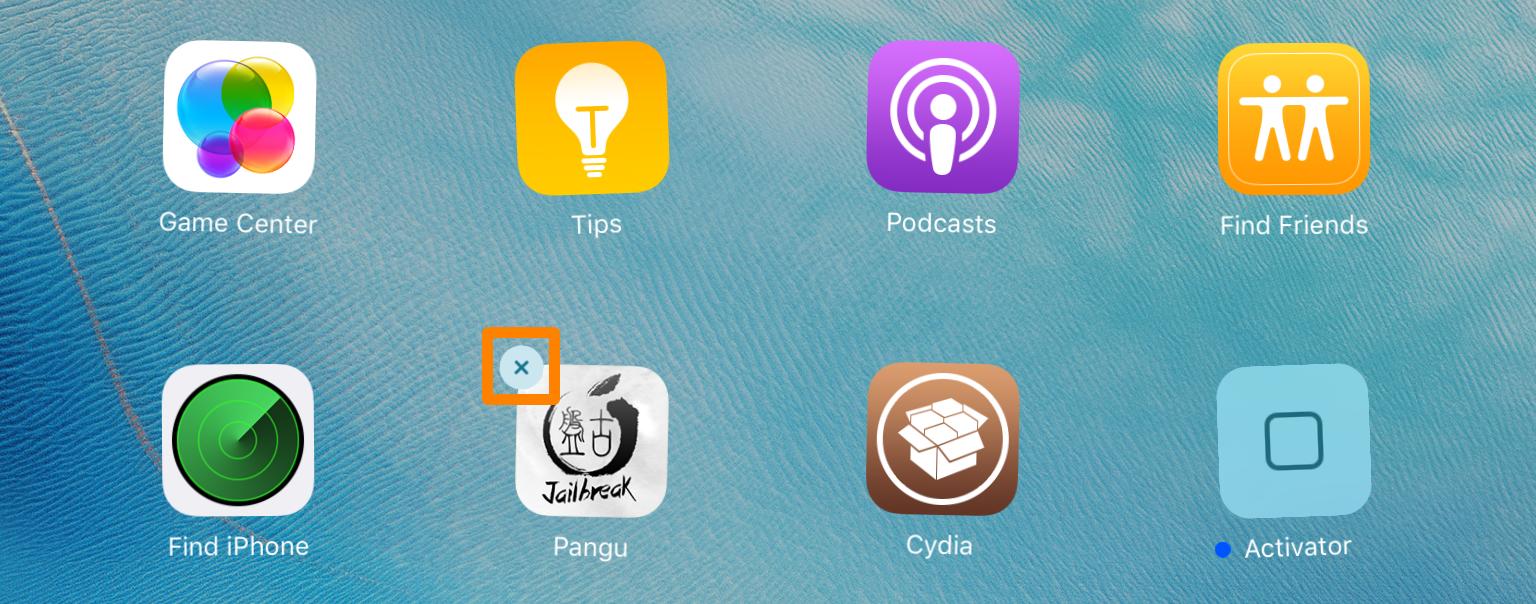Open the Cydia app
Screen dimensions: 1536x604
pyautogui.click(x=942, y=439)
